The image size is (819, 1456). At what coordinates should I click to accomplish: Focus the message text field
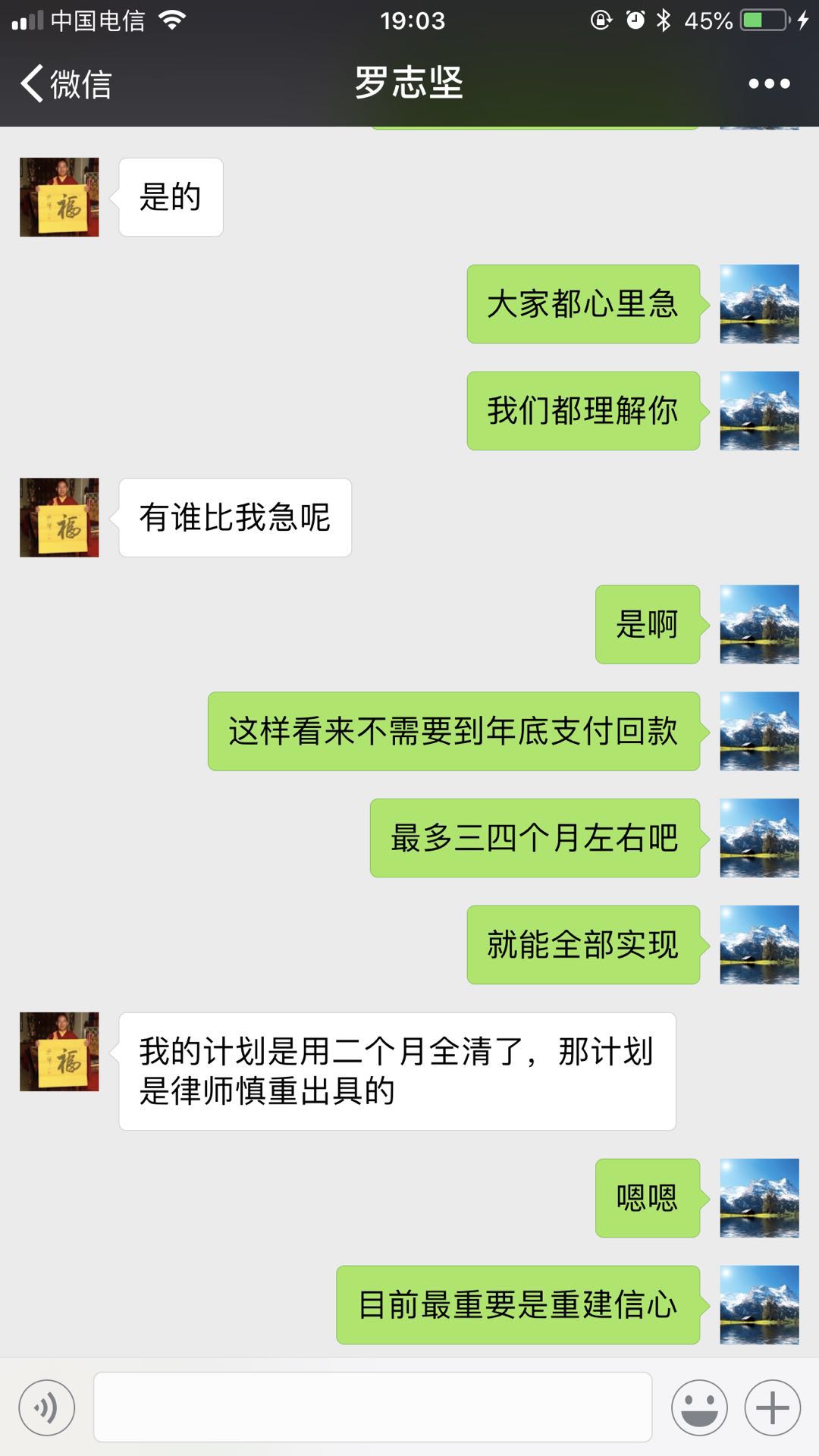coord(372,1407)
